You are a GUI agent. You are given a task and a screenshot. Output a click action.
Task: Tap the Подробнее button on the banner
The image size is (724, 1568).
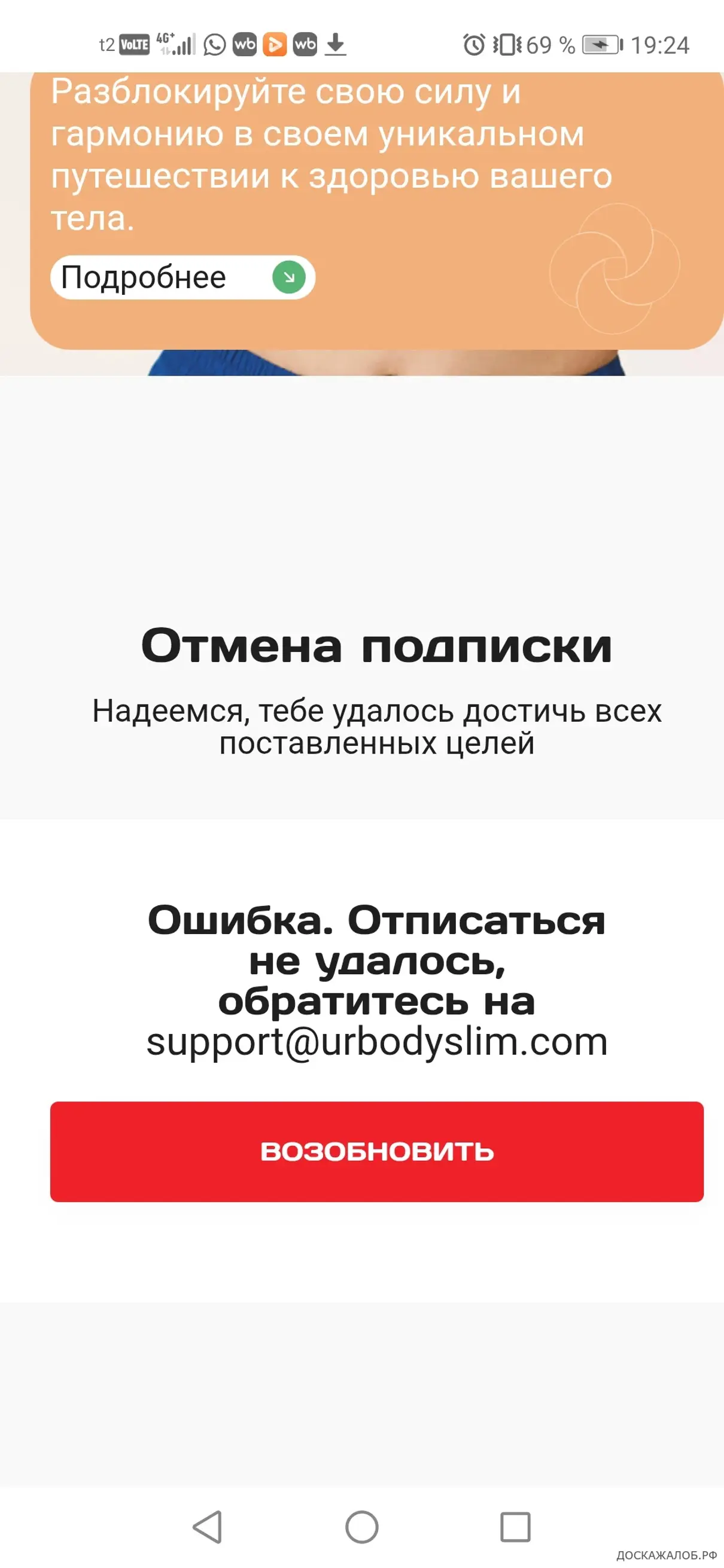[182, 277]
